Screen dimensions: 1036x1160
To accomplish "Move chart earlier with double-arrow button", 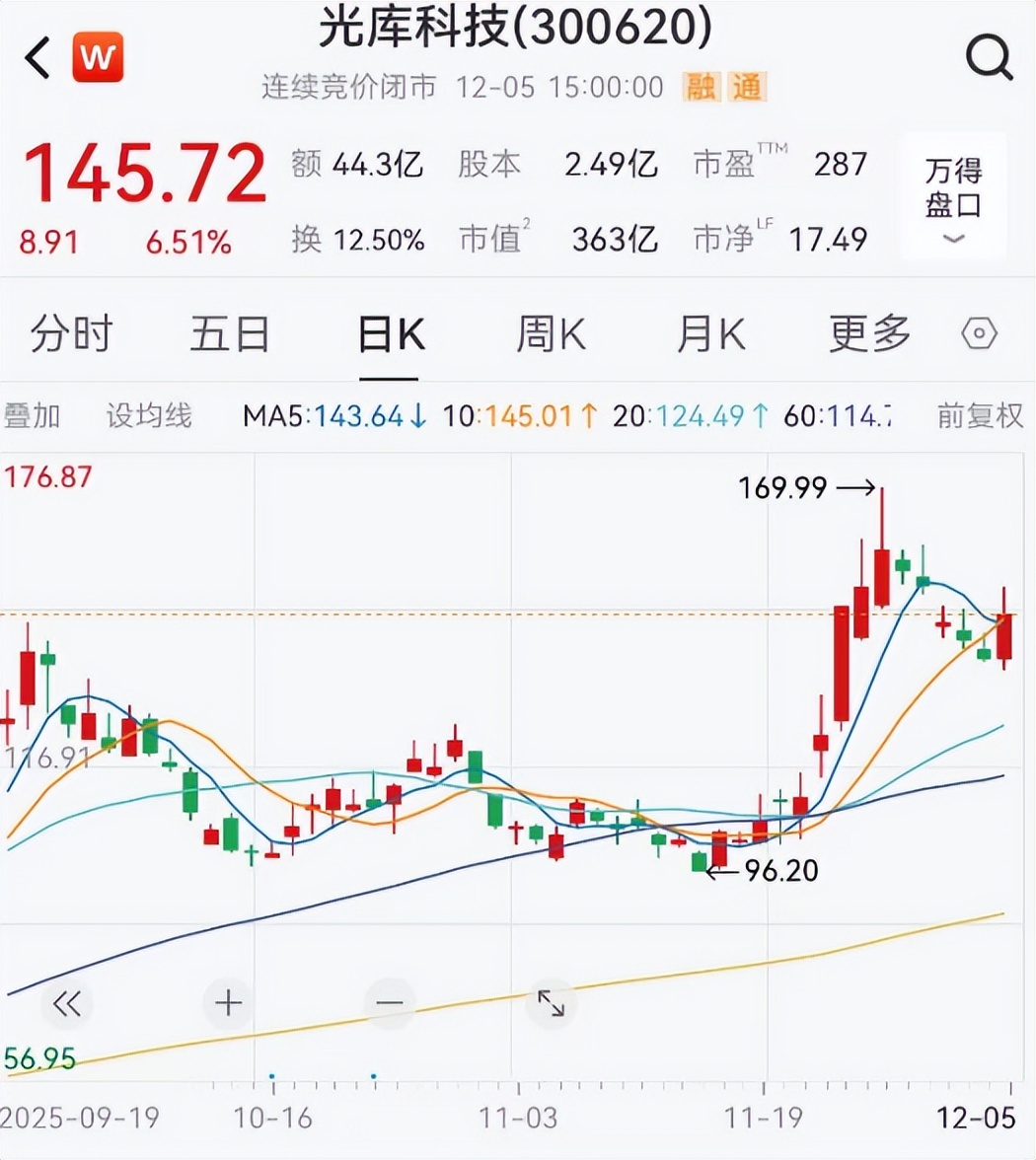I will 67,1004.
